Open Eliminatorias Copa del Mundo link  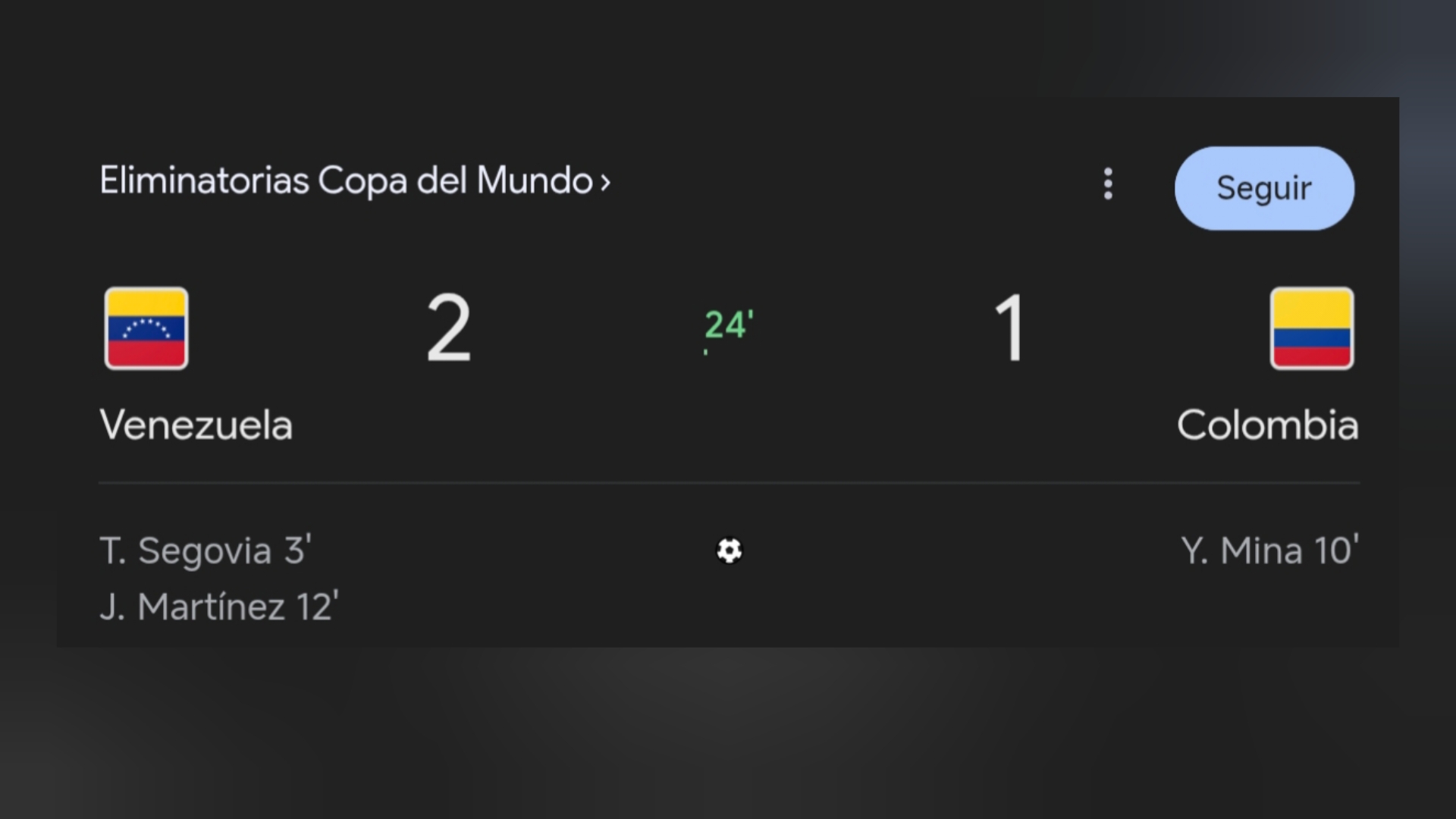354,181
